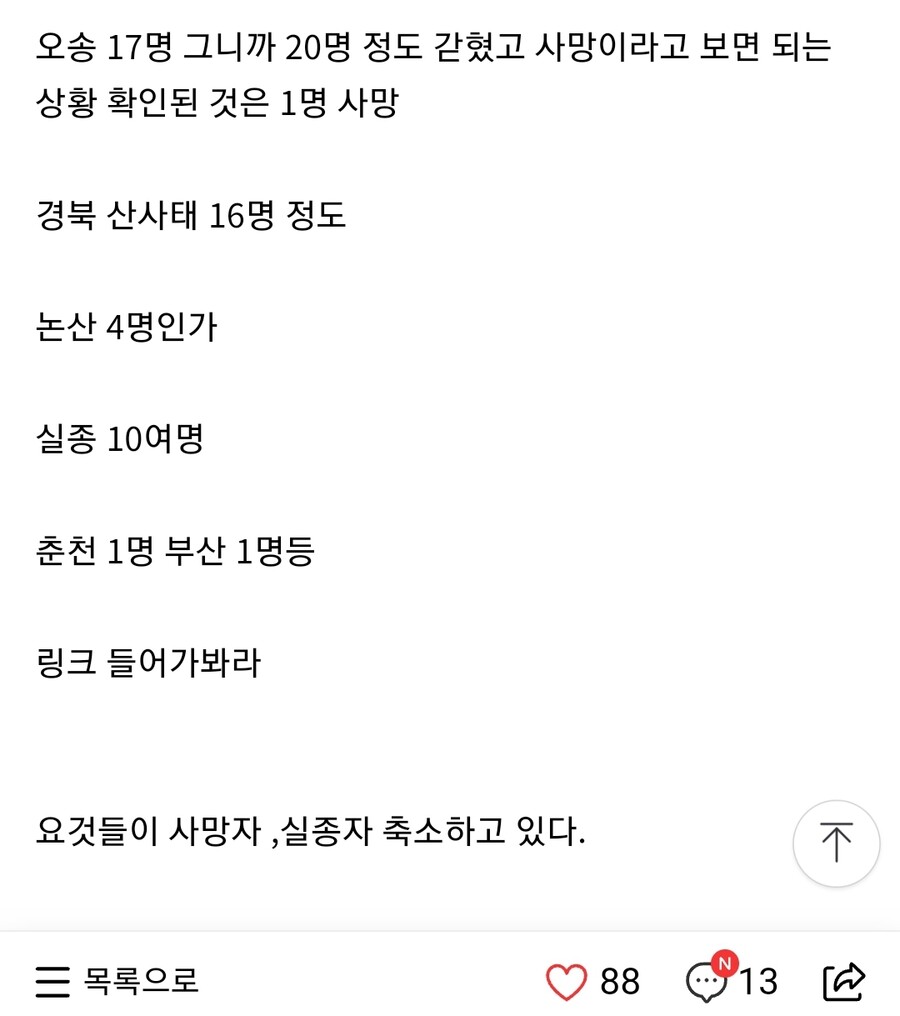The image size is (900, 1016).
Task: Open the share sheet with the export icon
Action: coord(845,982)
